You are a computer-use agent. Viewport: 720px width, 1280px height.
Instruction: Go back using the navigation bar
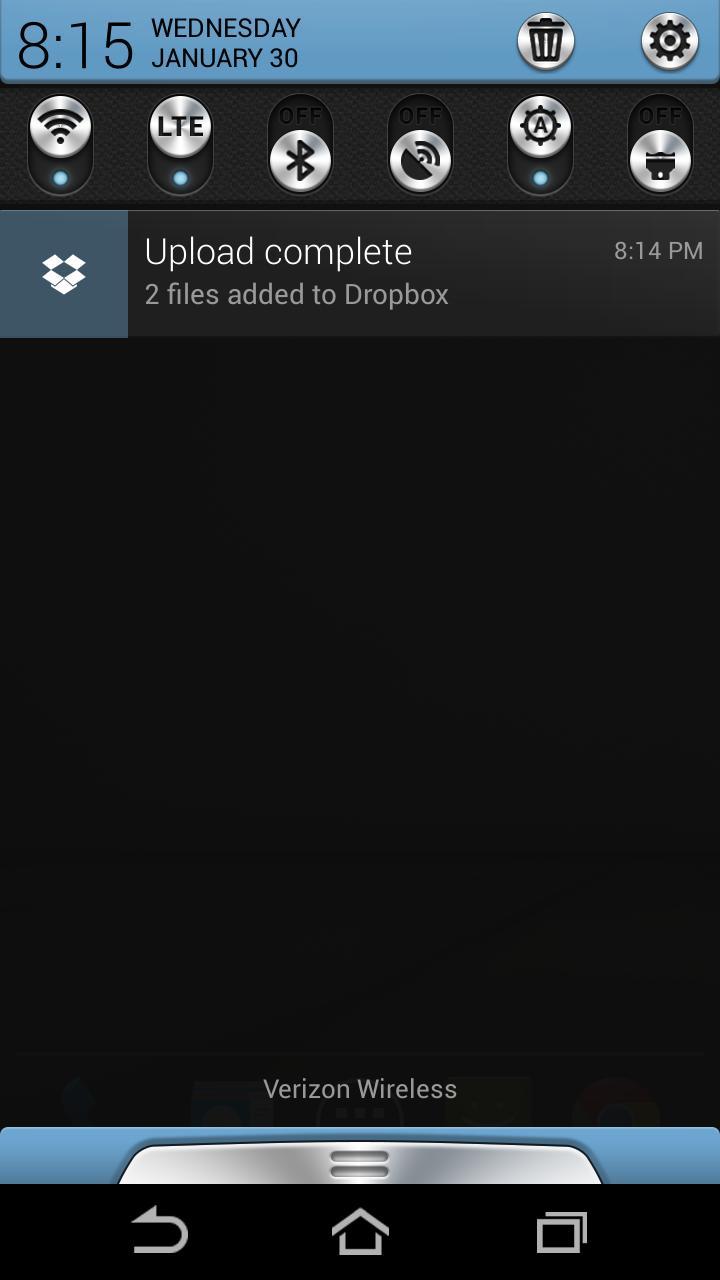tap(160, 1232)
